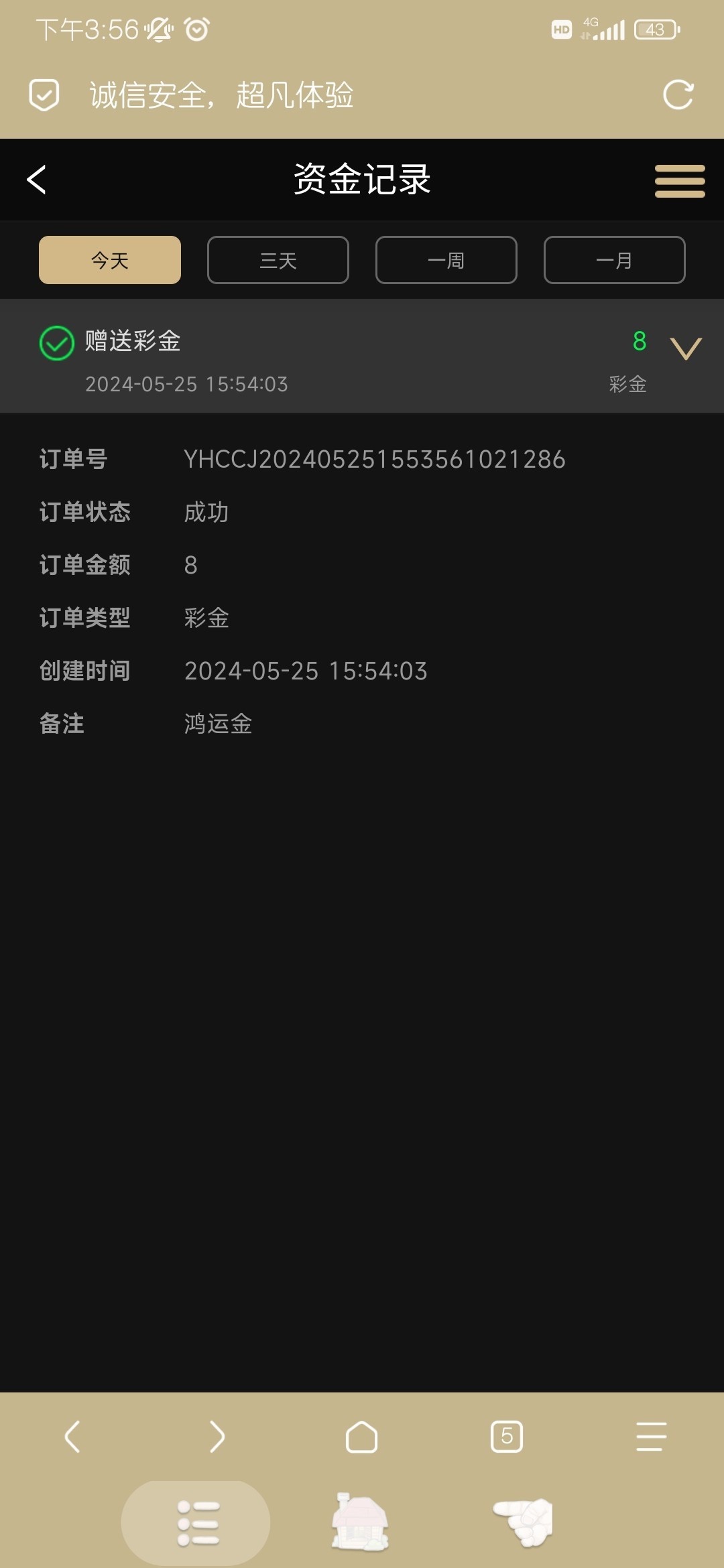This screenshot has width=724, height=1568.
Task: Go back from the 资金记录 page
Action: pos(37,180)
